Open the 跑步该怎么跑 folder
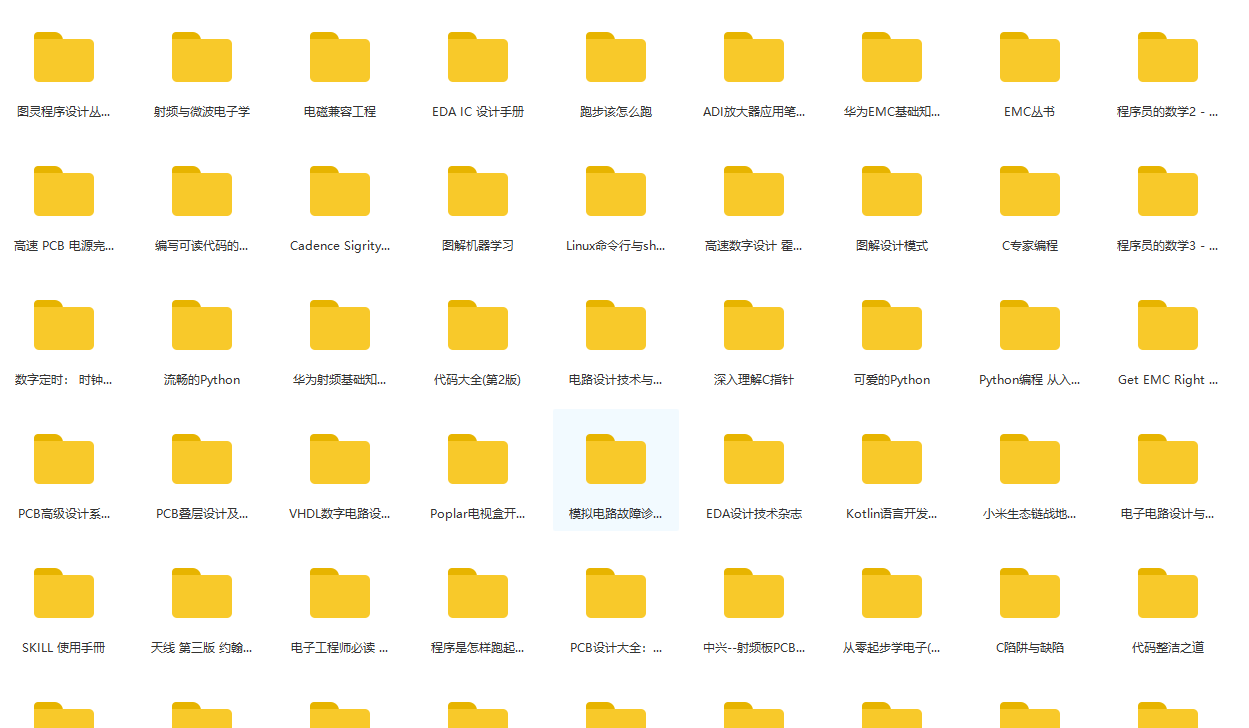This screenshot has width=1249, height=728. pos(616,58)
